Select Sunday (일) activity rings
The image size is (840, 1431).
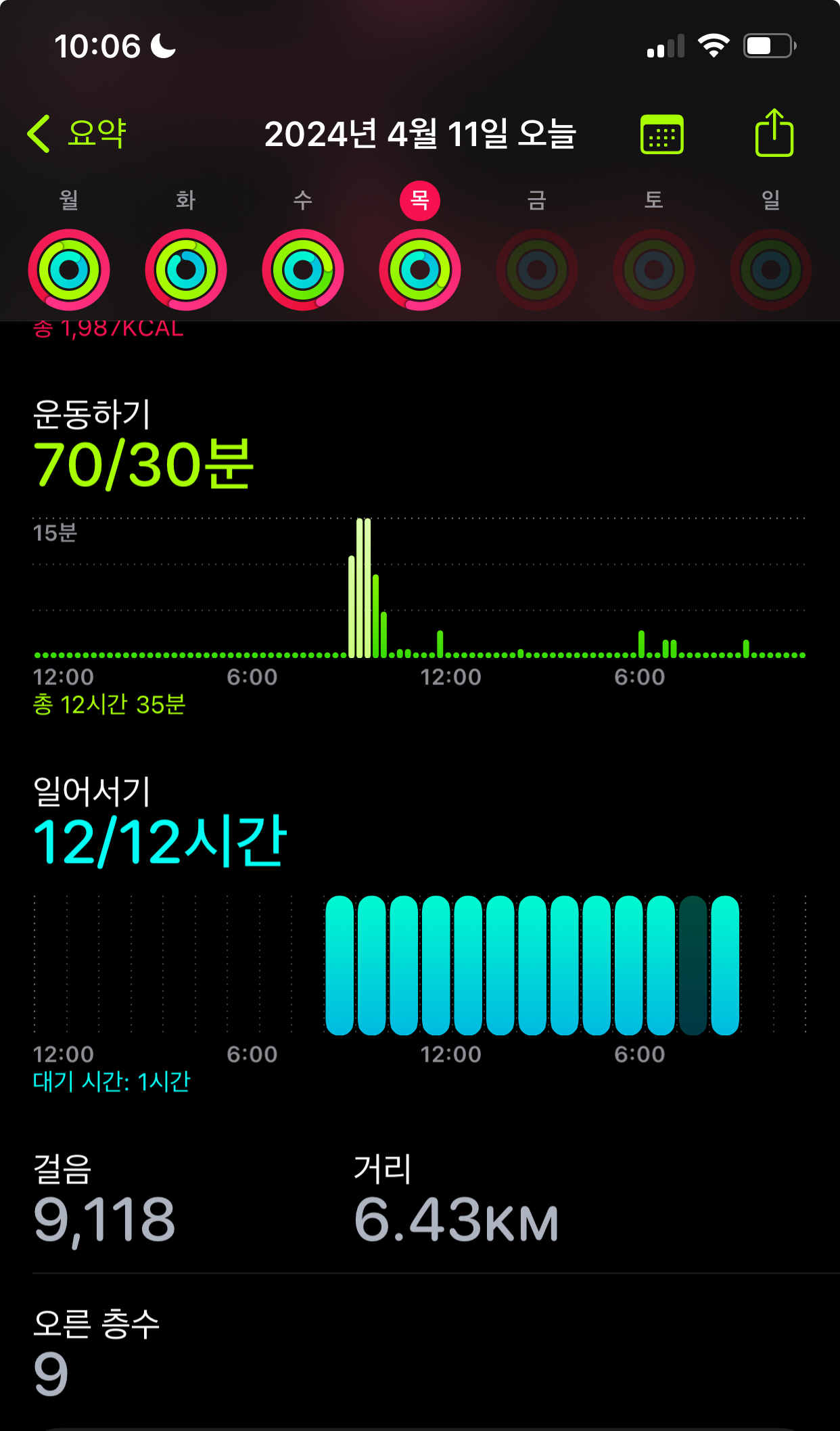click(x=771, y=269)
